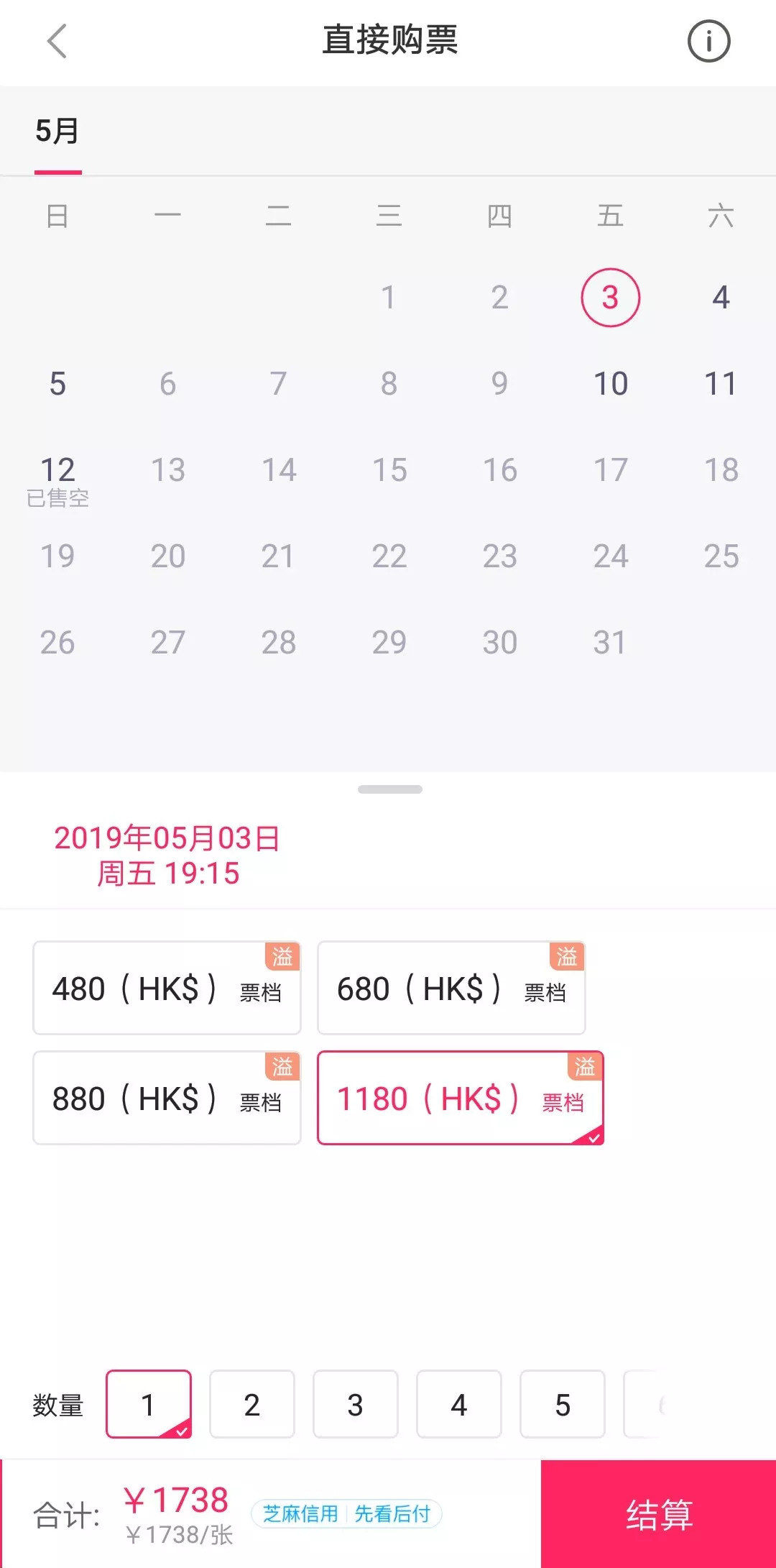Choose 4 tickets
776x1568 pixels.
(459, 1404)
